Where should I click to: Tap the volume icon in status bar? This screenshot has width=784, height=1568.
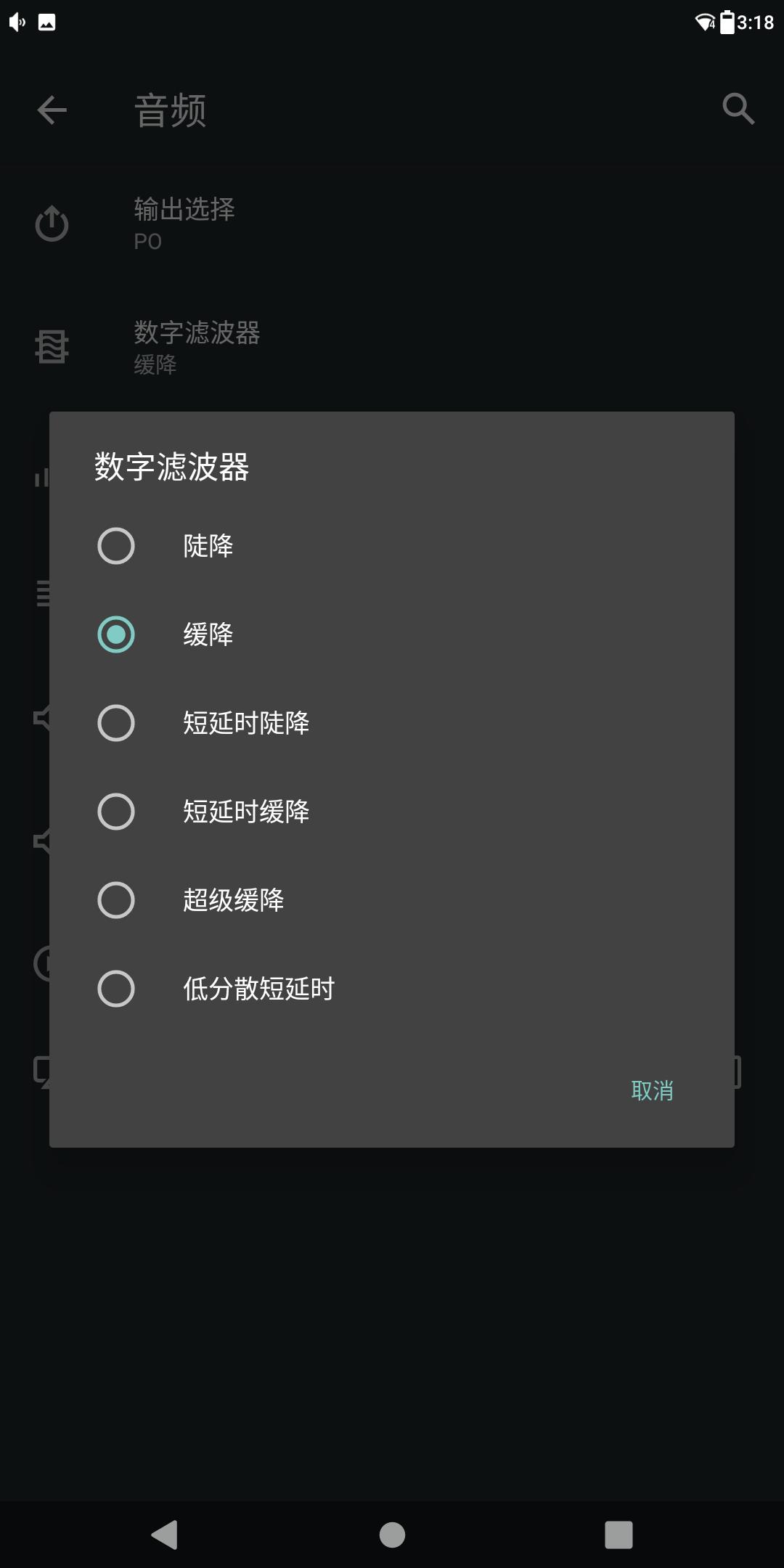pos(16,23)
